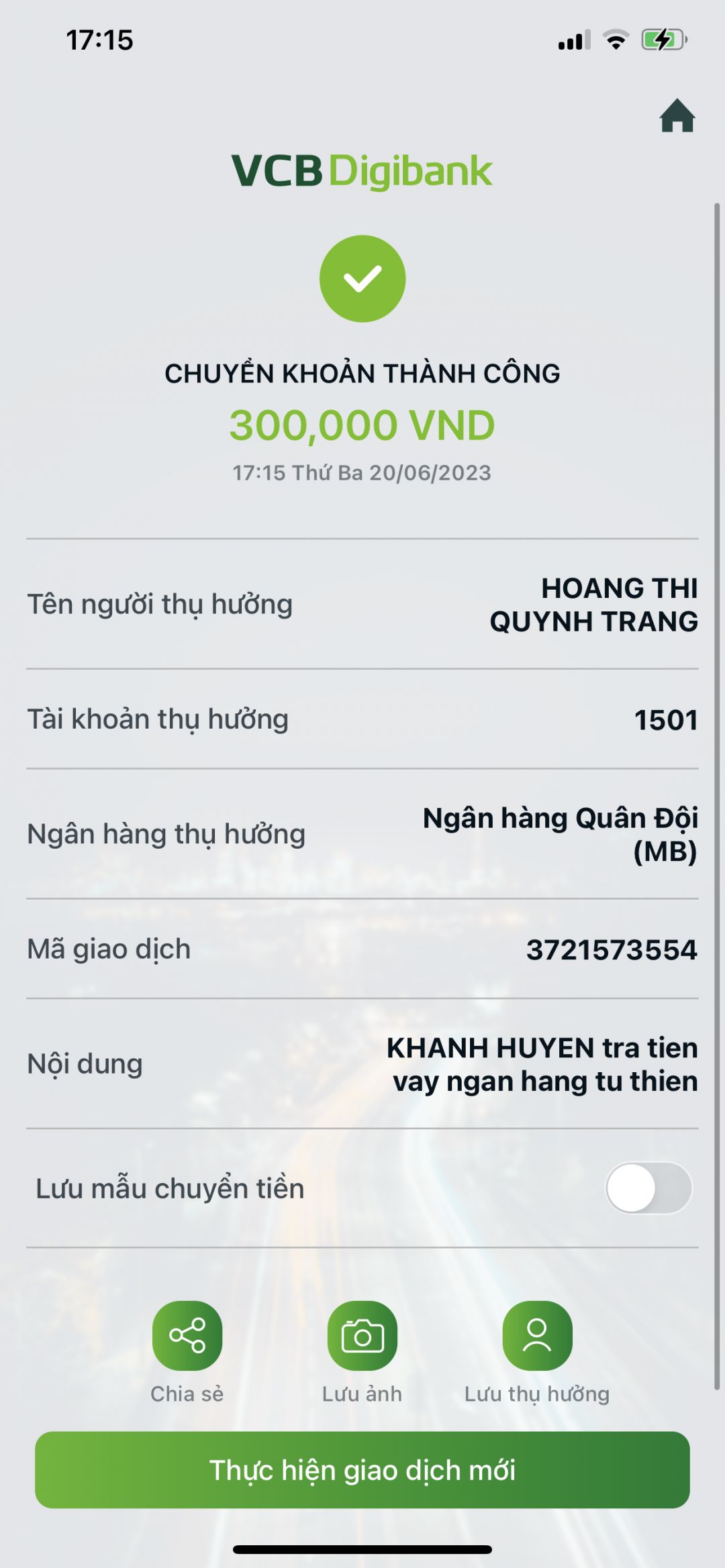The height and width of the screenshot is (1568, 725).
Task: Toggle the Lưu mẫu chuyển tiền switch
Action: [x=648, y=1188]
